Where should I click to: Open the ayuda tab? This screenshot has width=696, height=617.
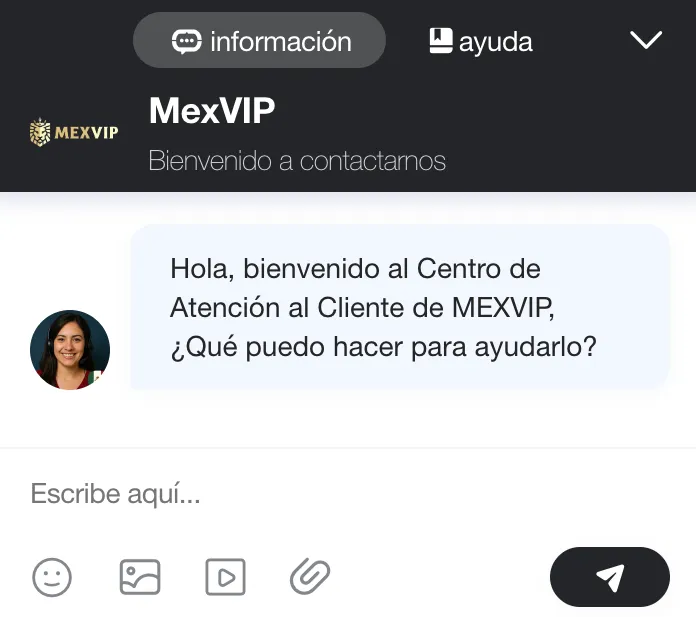point(480,41)
